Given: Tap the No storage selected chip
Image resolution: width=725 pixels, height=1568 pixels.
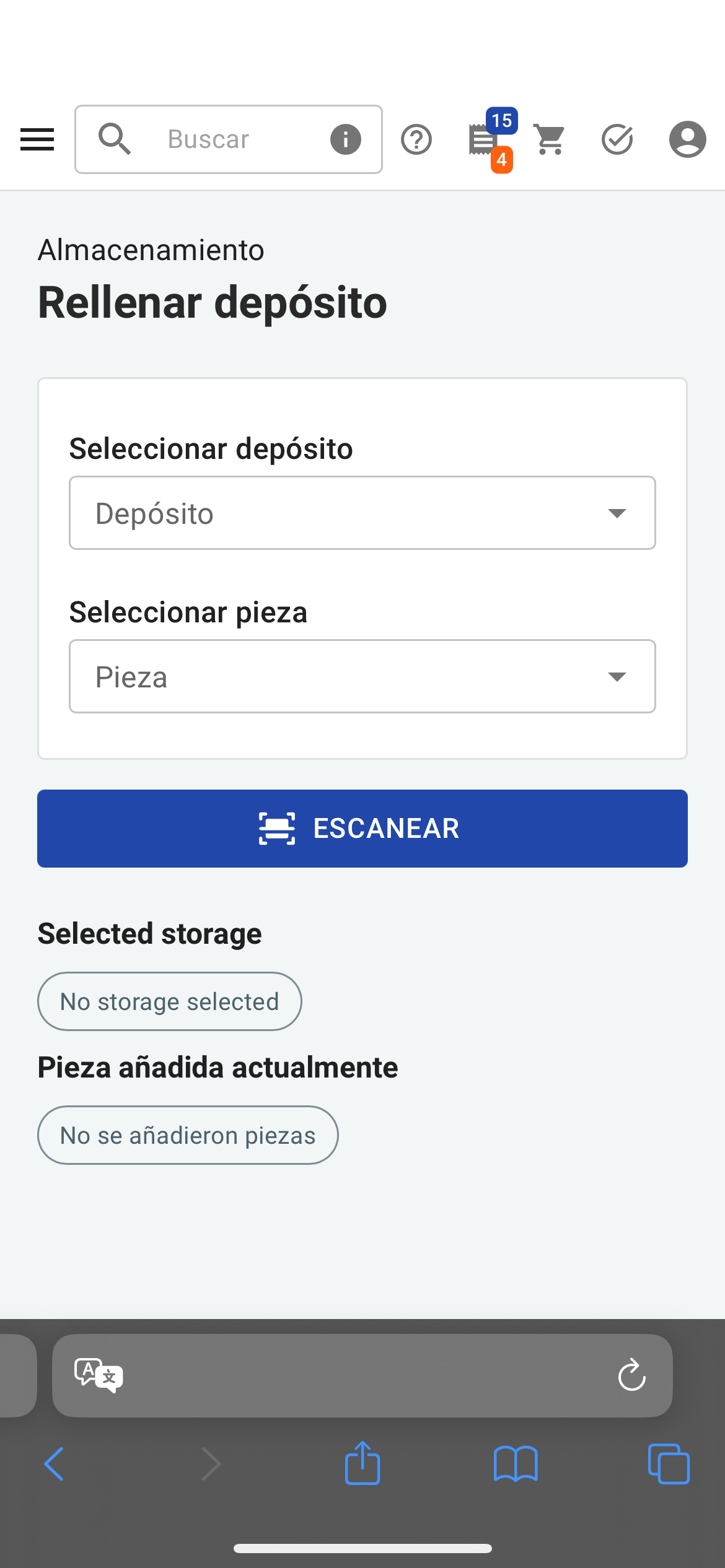Looking at the screenshot, I should pos(170,1001).
